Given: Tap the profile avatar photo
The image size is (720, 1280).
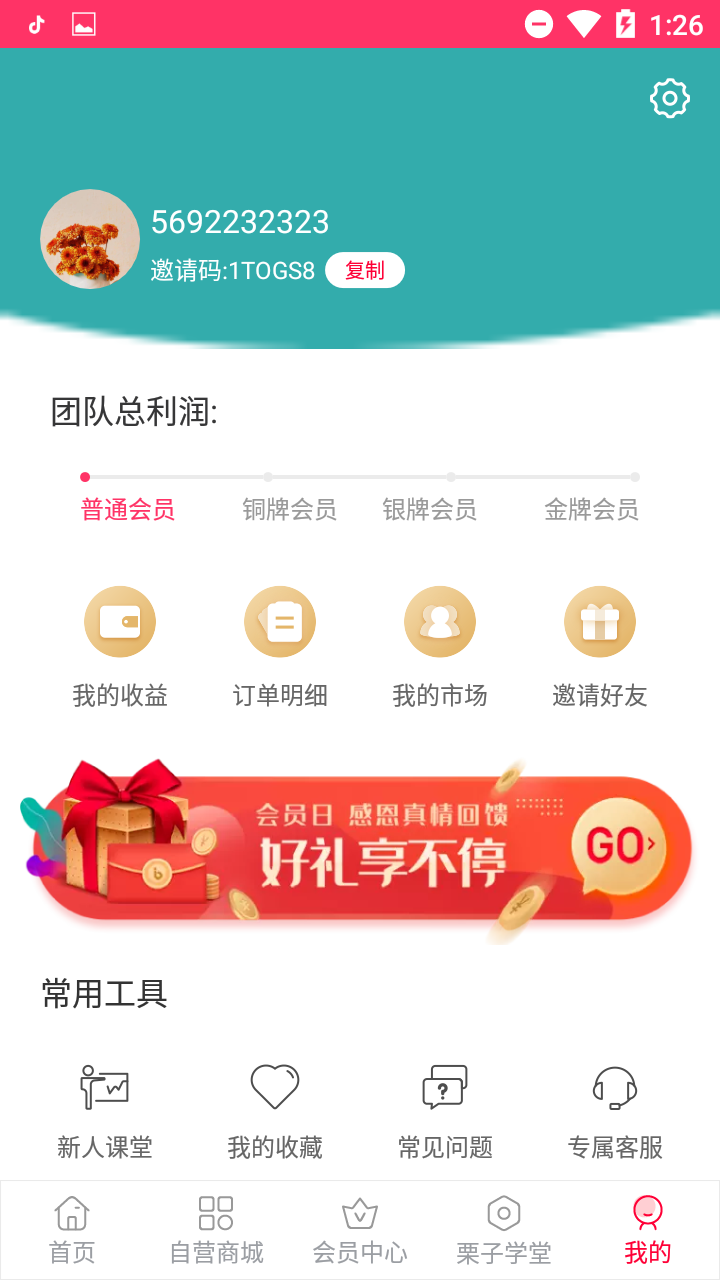Looking at the screenshot, I should point(90,239).
